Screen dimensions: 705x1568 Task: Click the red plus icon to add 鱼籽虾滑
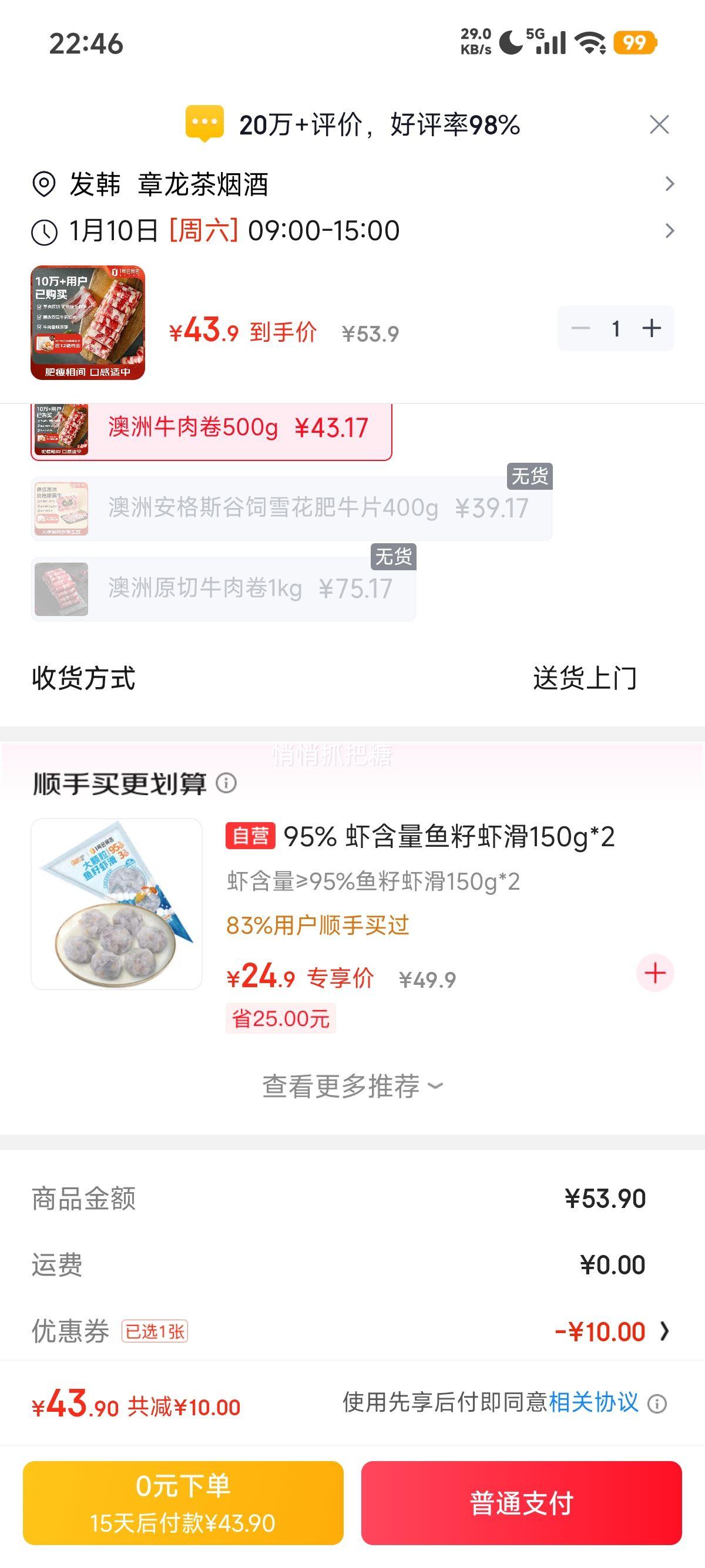click(x=654, y=973)
